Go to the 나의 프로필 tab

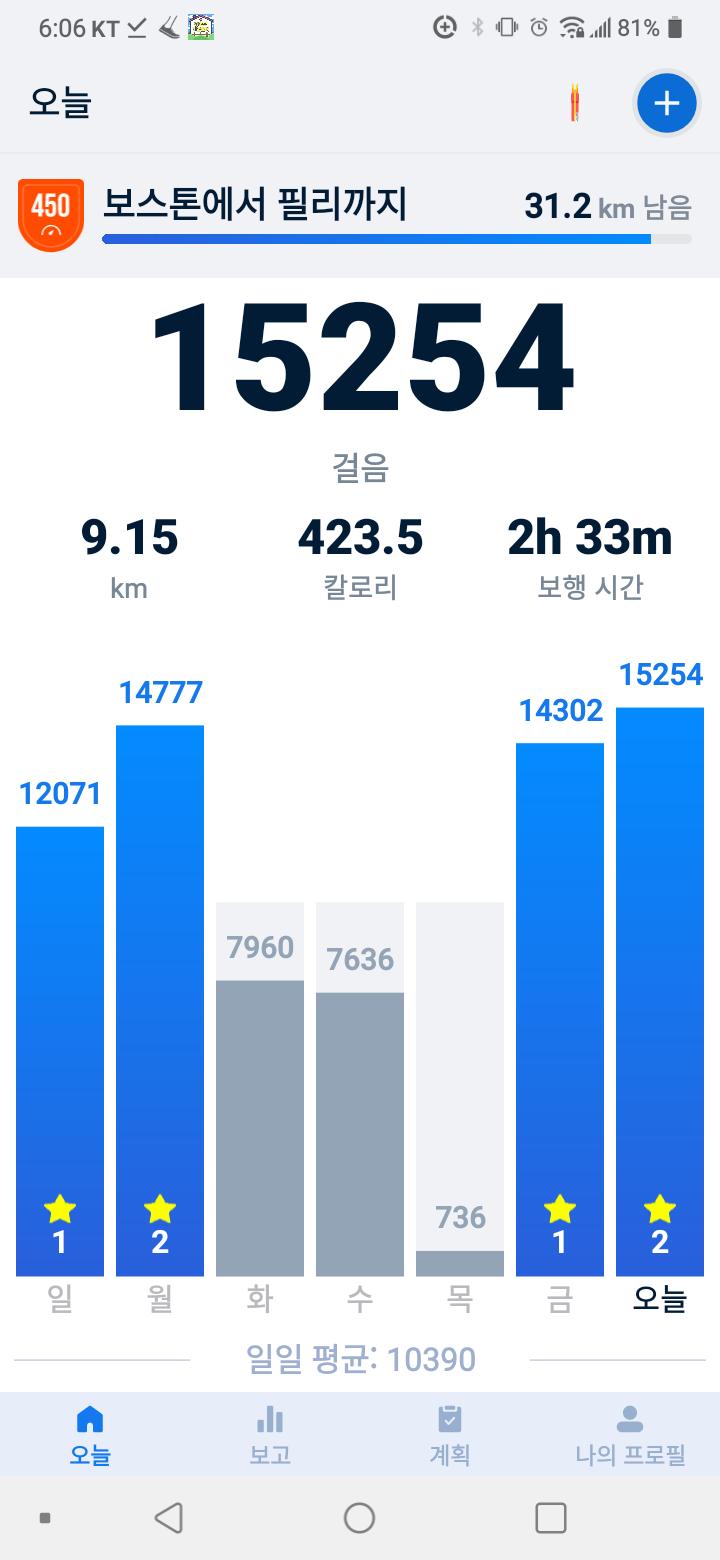pyautogui.click(x=630, y=1435)
